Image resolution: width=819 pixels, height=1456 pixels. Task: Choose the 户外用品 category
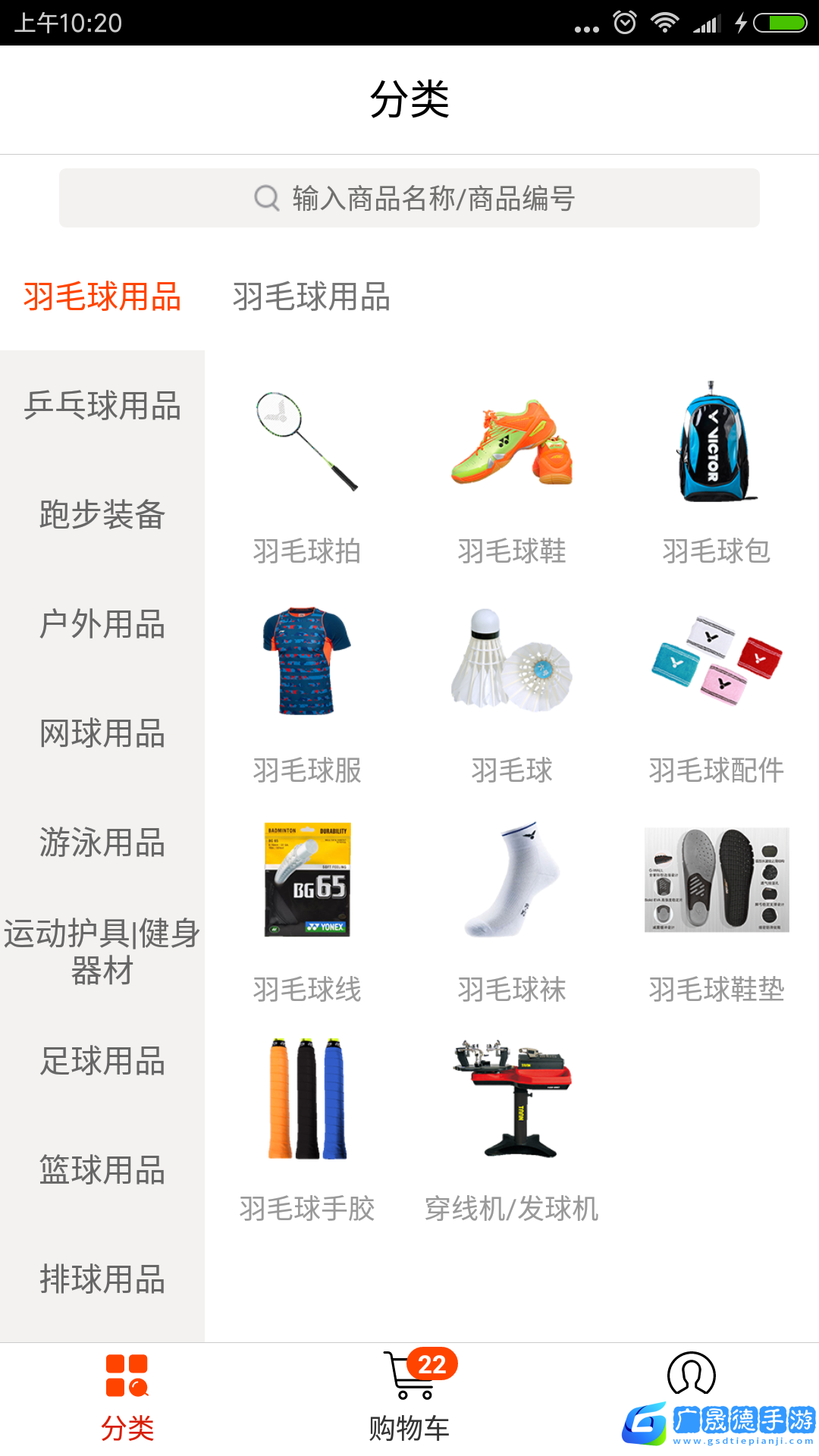[102, 624]
